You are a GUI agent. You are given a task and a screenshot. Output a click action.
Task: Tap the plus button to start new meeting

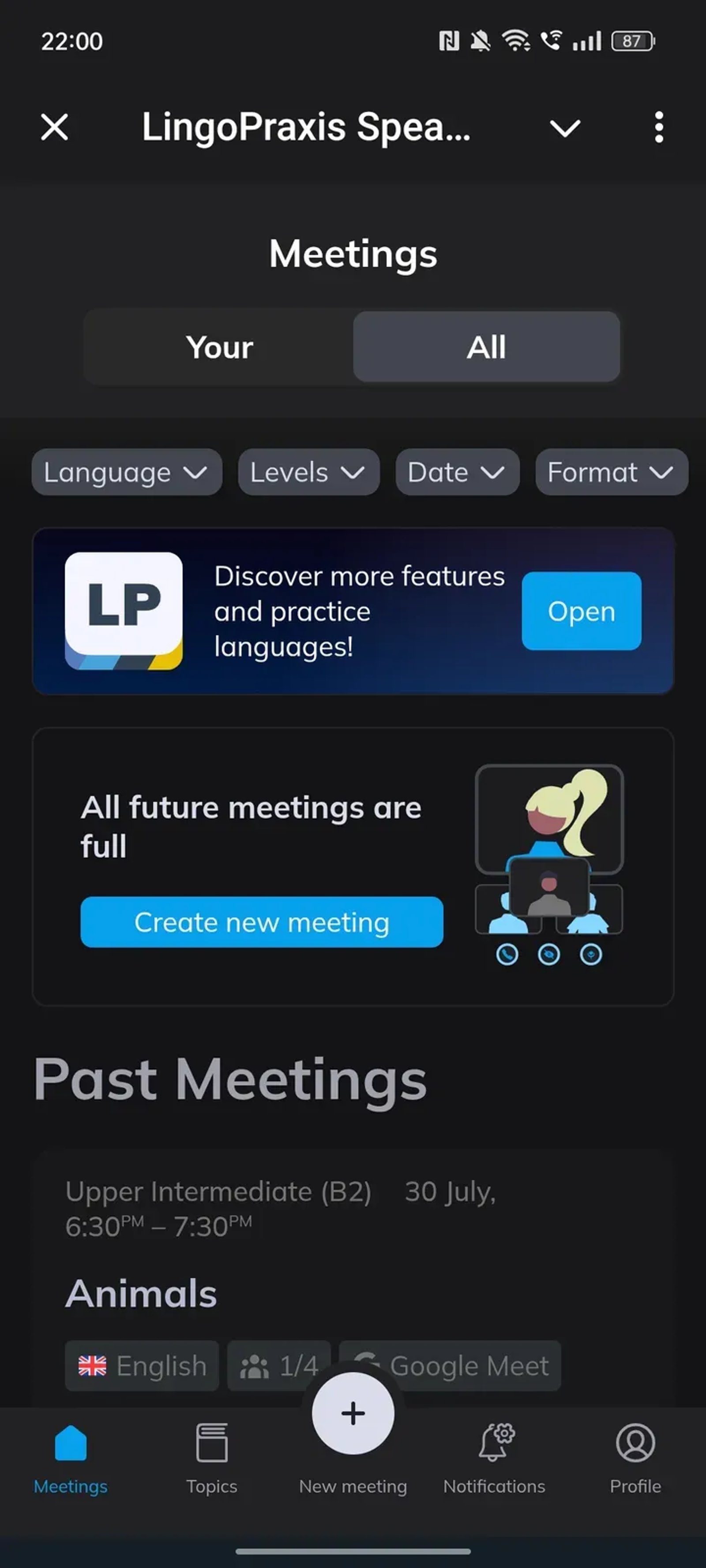coord(353,1412)
